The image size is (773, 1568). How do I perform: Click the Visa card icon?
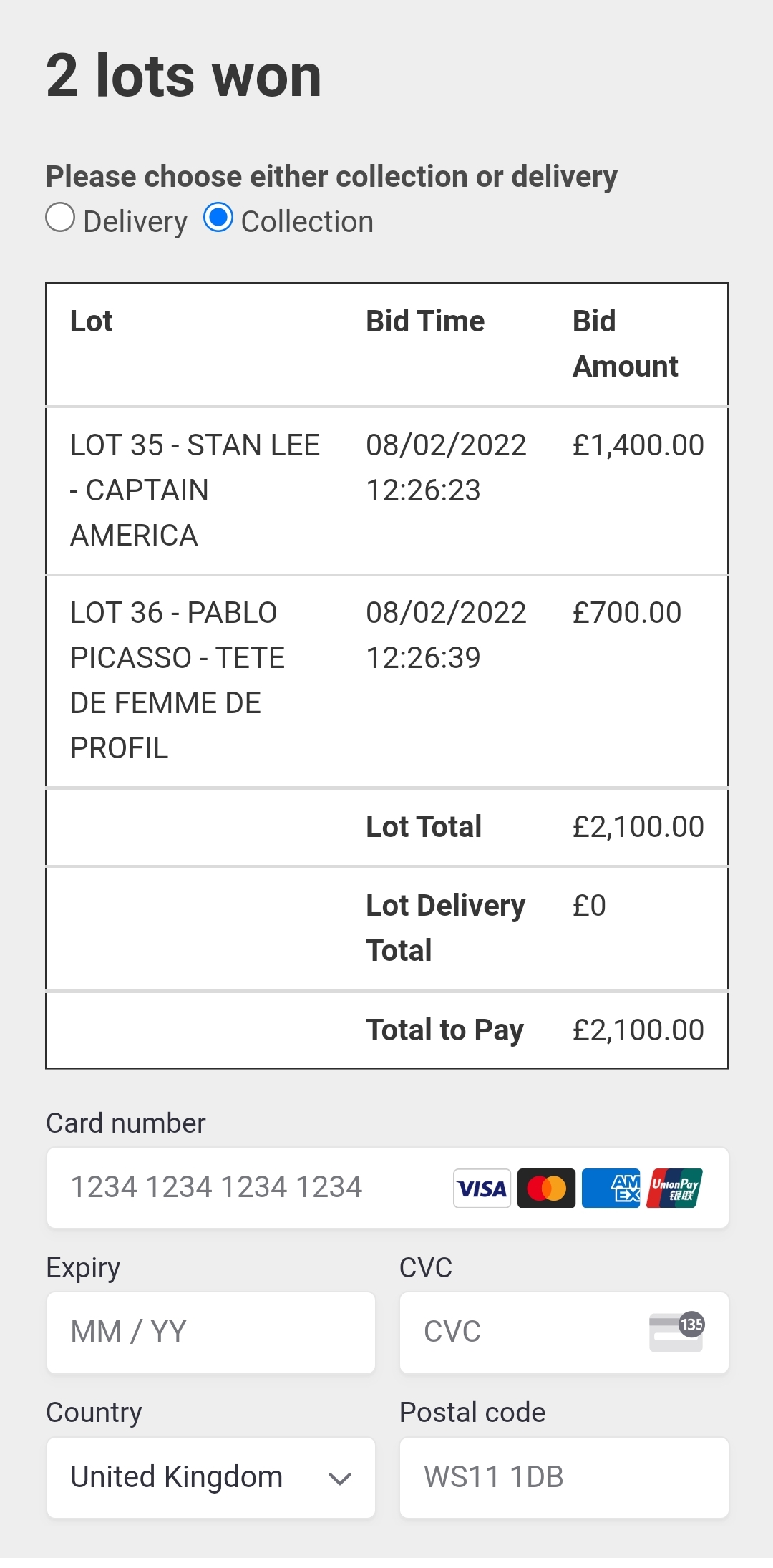(481, 1188)
